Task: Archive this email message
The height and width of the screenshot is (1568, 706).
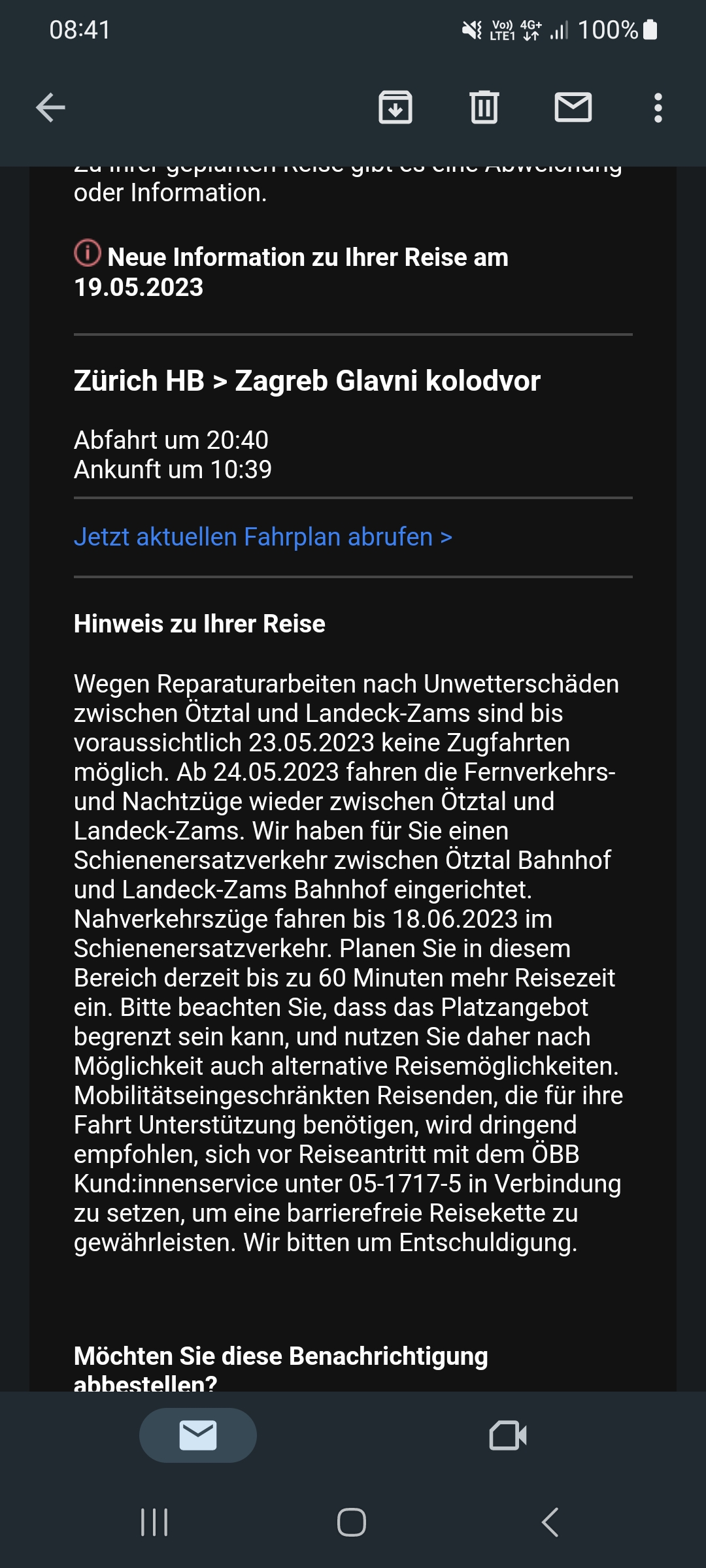Action: coord(396,108)
